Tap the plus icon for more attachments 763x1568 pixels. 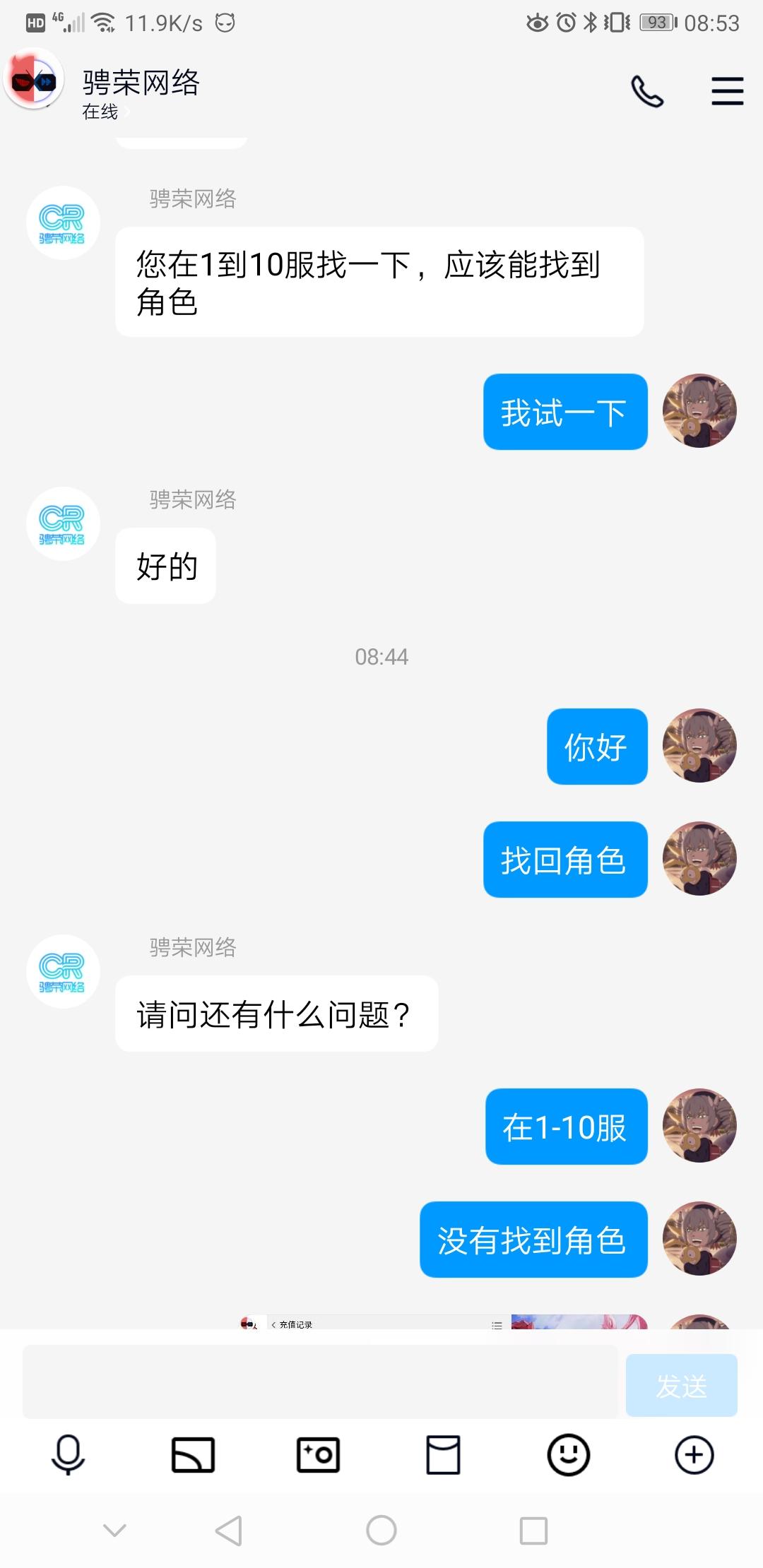click(694, 1455)
